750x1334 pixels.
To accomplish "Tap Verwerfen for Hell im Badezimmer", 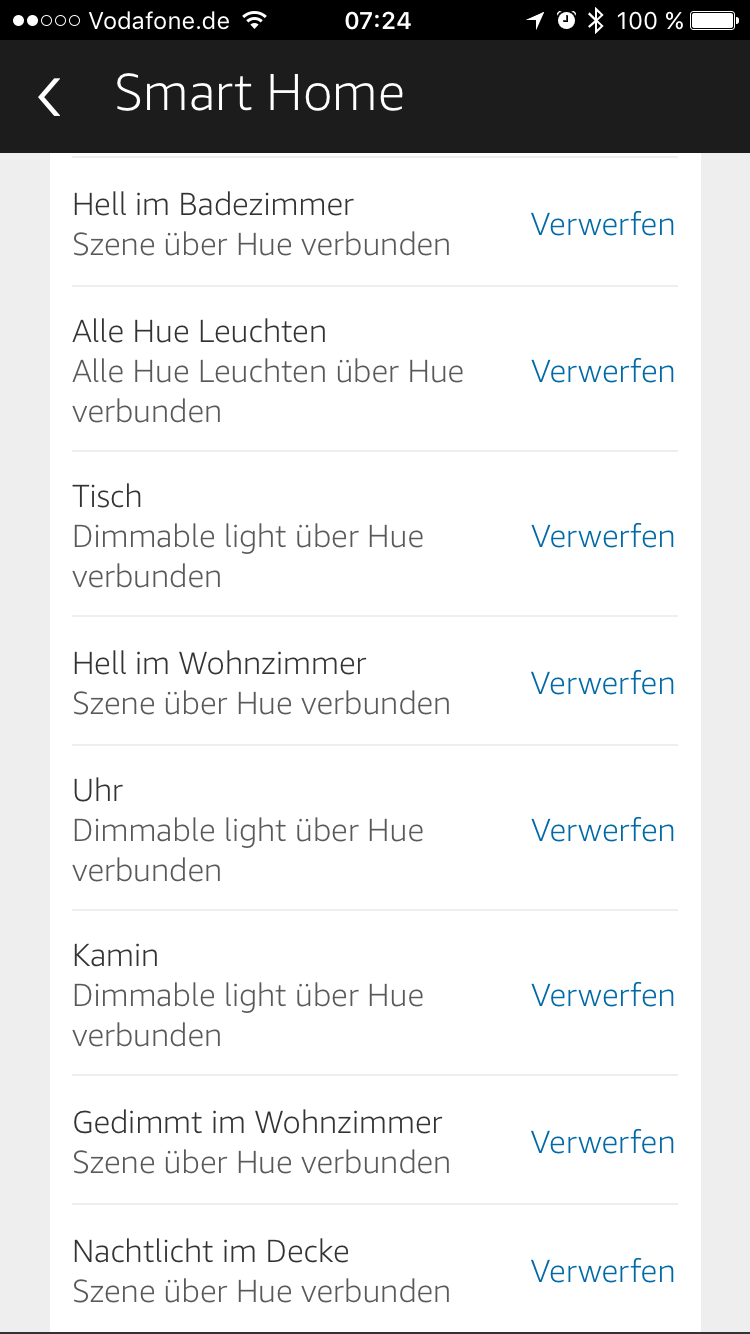I will click(602, 224).
